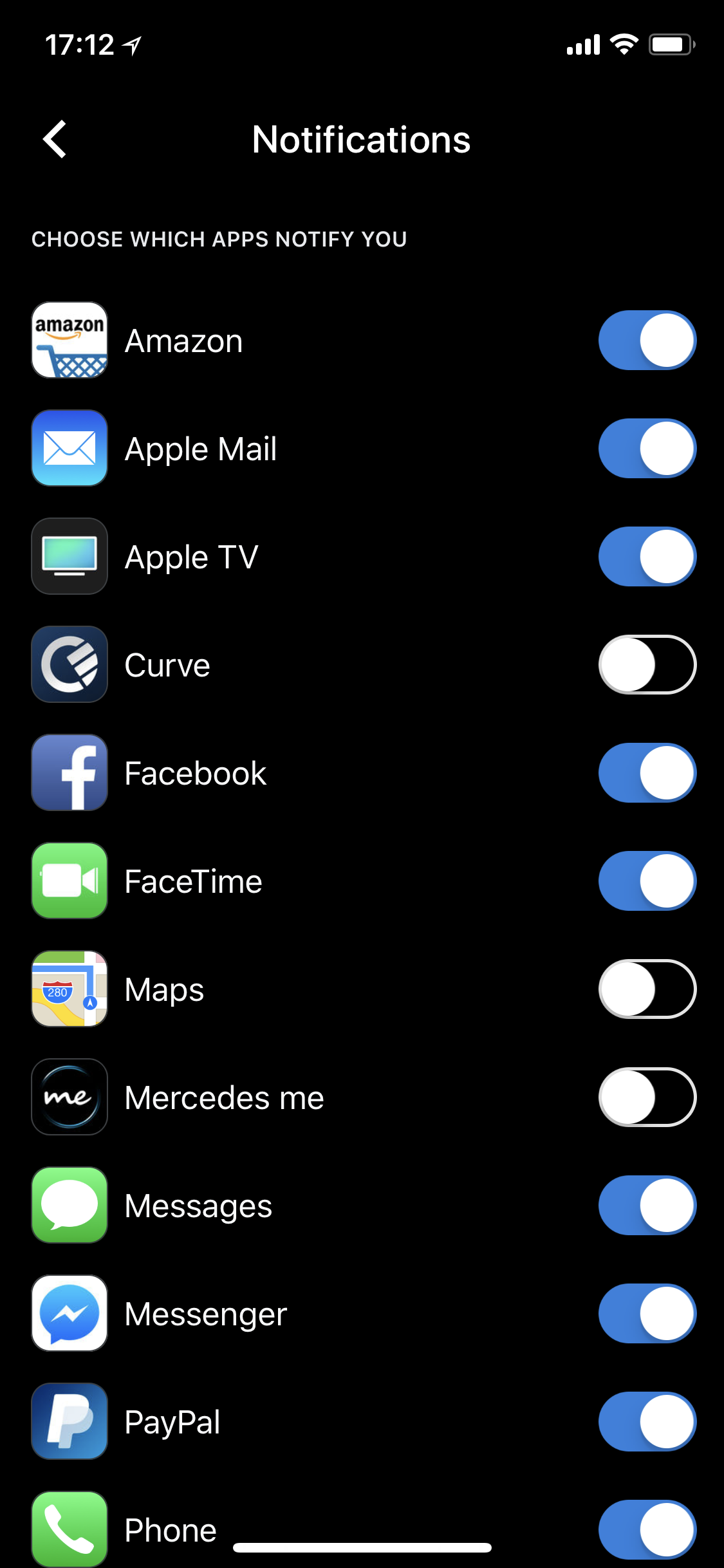This screenshot has width=724, height=1568.
Task: Toggle Facebook notifications off
Action: (647, 773)
